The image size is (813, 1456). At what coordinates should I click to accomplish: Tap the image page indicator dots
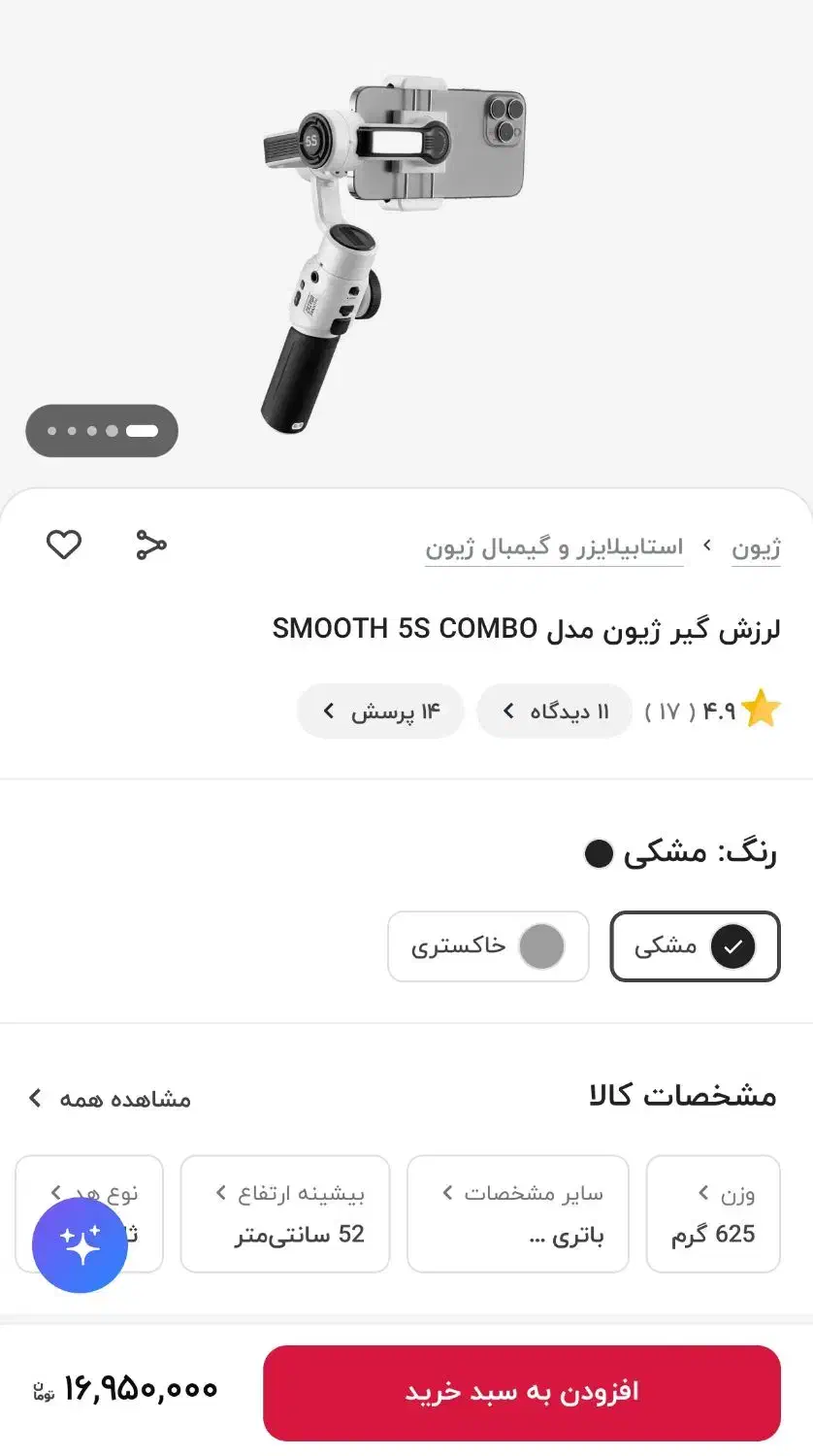point(102,431)
